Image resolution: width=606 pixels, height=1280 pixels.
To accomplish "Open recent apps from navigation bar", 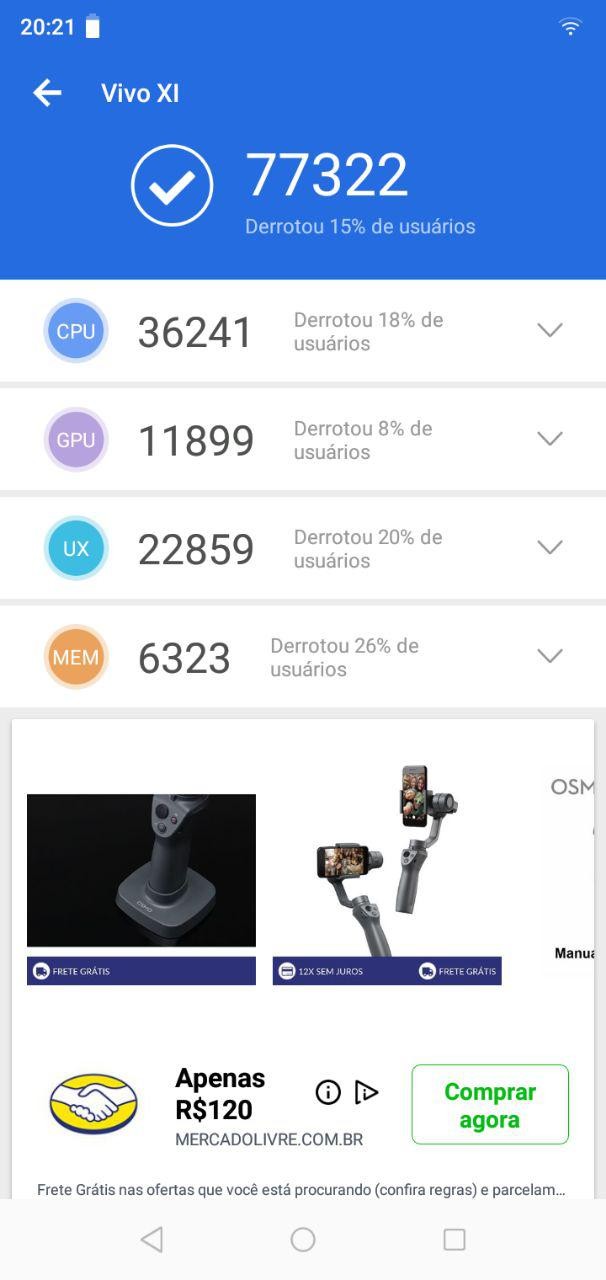I will click(454, 1240).
